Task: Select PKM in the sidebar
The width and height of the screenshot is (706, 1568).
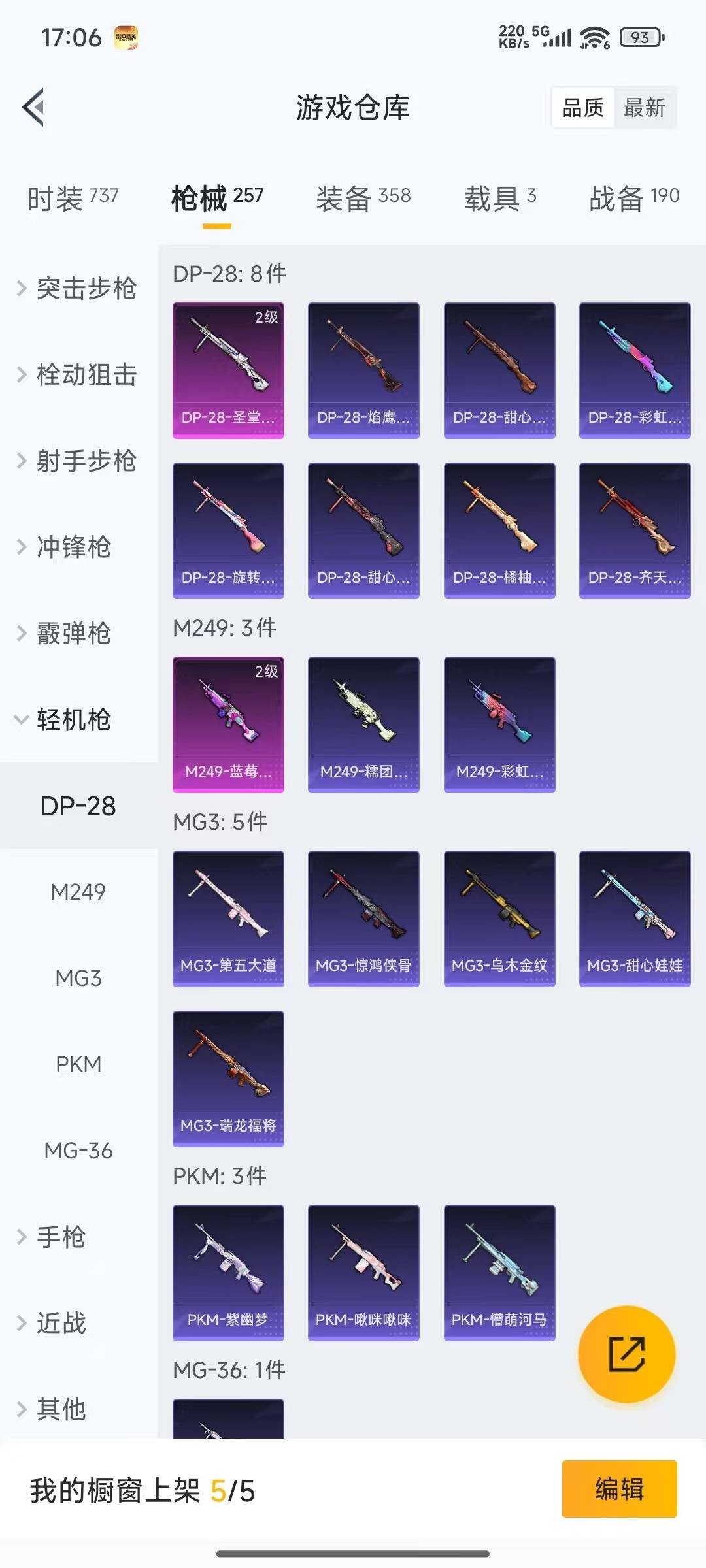Action: (x=79, y=1064)
